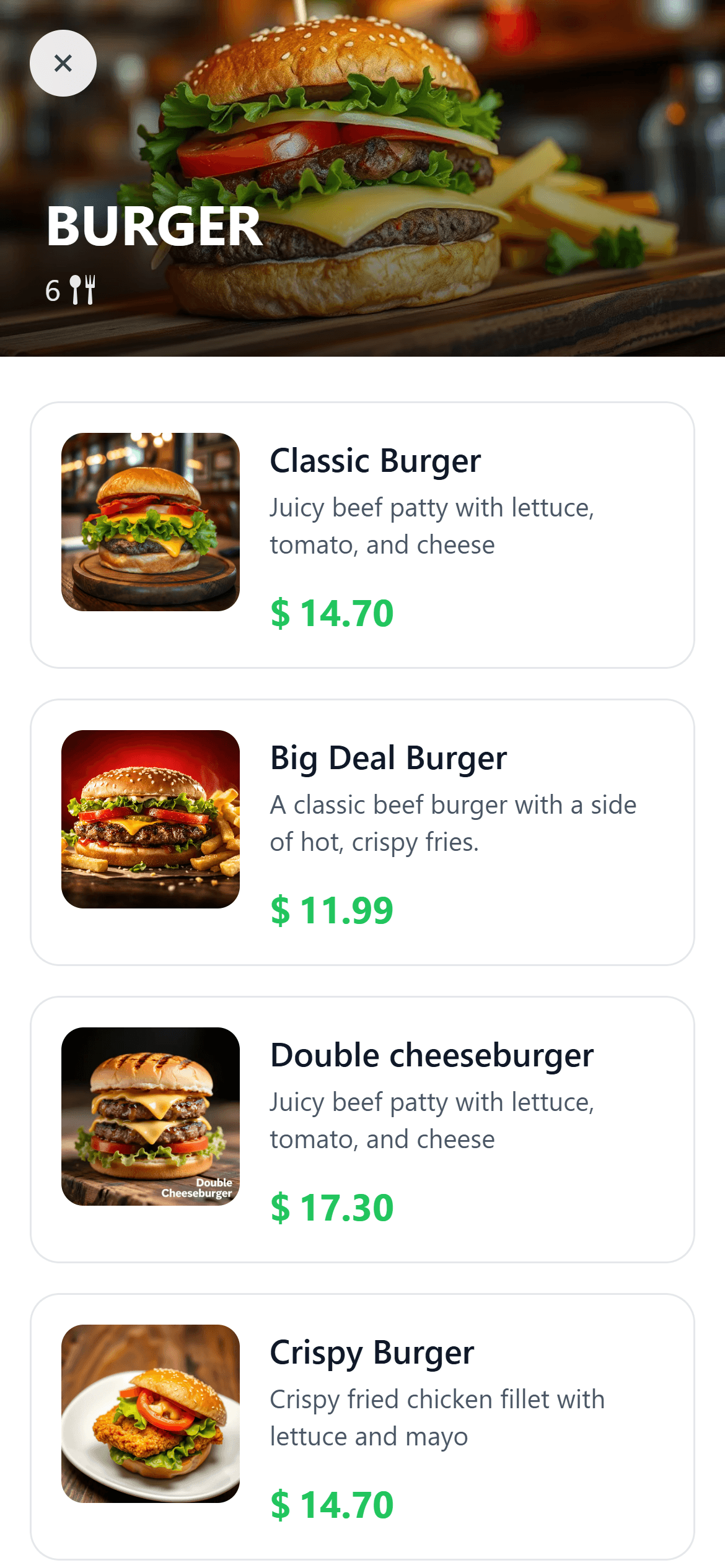Image resolution: width=725 pixels, height=1568 pixels.
Task: Open the Classic Burger item
Action: pyautogui.click(x=362, y=535)
